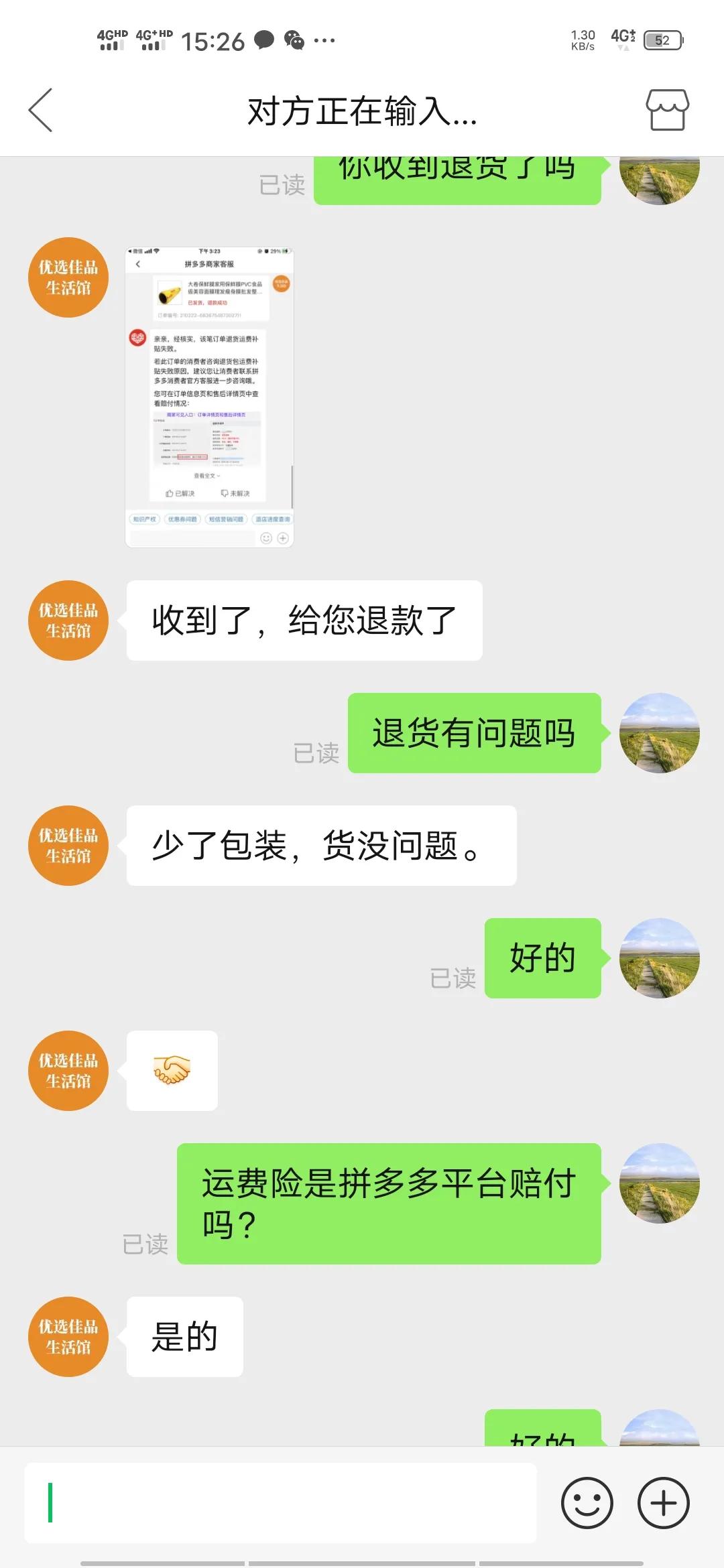Viewport: 724px width, 1568px height.
Task: Open the emoji picker
Action: 587,1503
